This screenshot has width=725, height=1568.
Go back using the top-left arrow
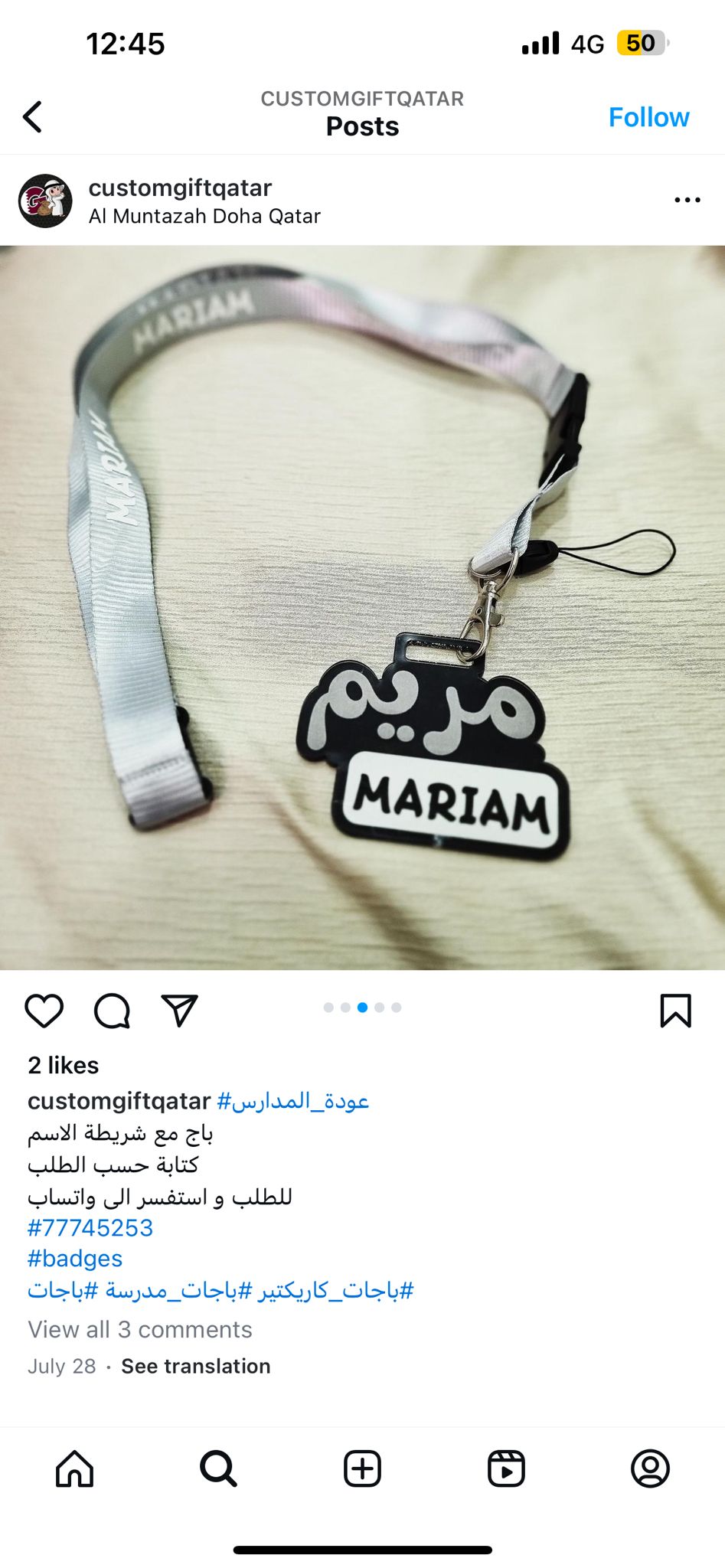tap(32, 117)
